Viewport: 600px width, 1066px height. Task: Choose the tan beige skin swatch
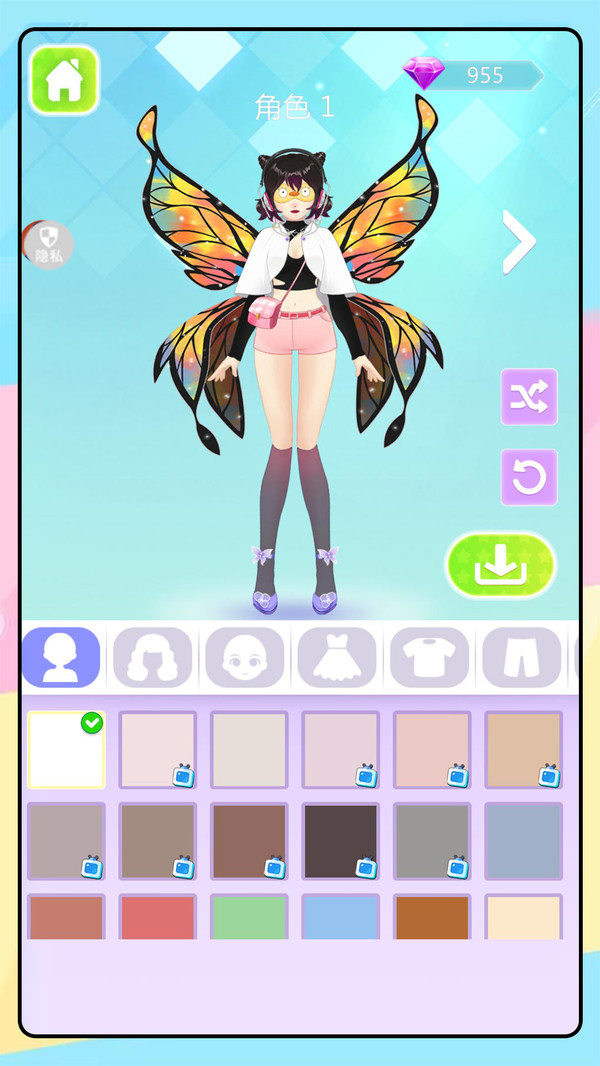tap(524, 749)
